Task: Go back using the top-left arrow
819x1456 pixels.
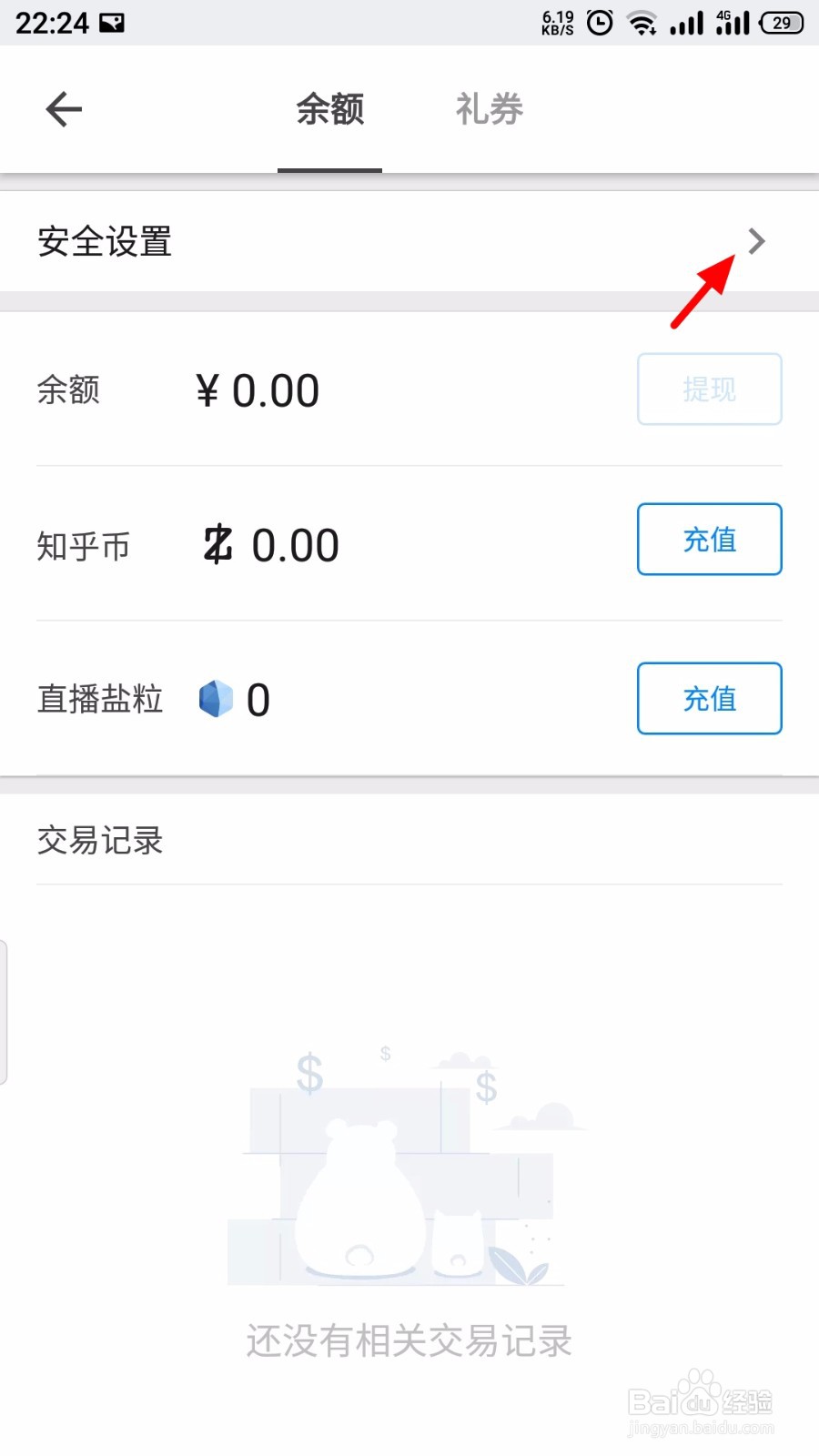Action: [64, 110]
